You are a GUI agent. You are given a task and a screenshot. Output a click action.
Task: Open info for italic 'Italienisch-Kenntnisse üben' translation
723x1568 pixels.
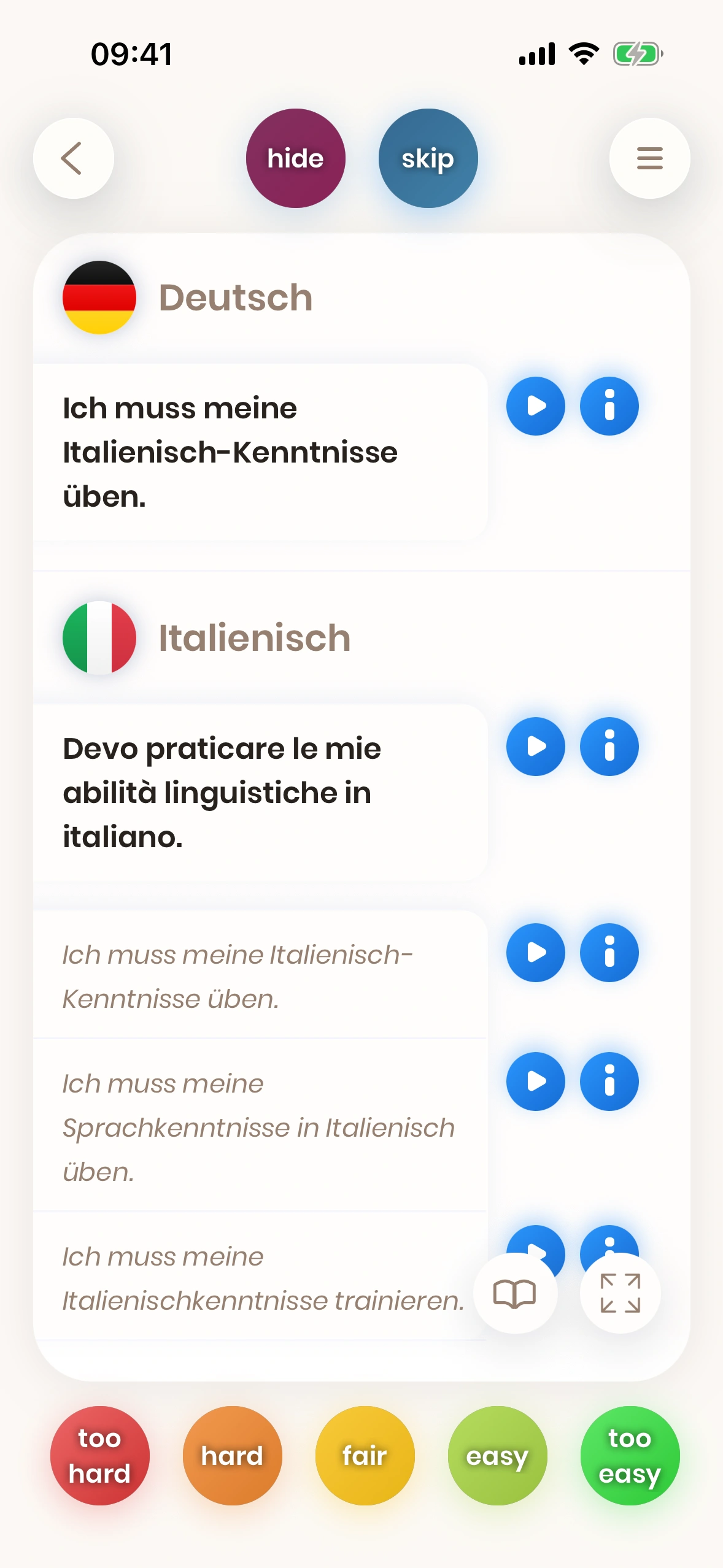(x=609, y=953)
